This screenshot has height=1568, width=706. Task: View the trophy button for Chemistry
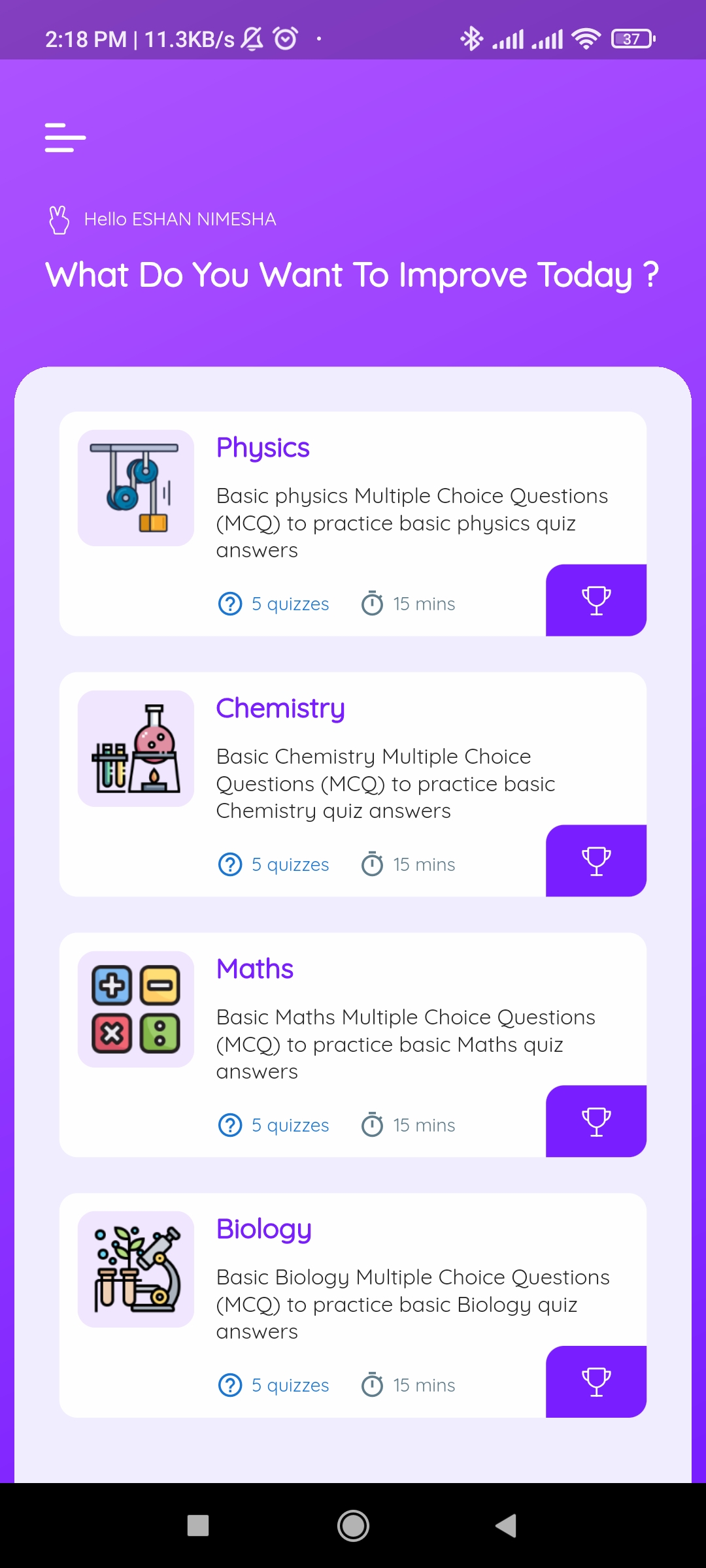[596, 860]
